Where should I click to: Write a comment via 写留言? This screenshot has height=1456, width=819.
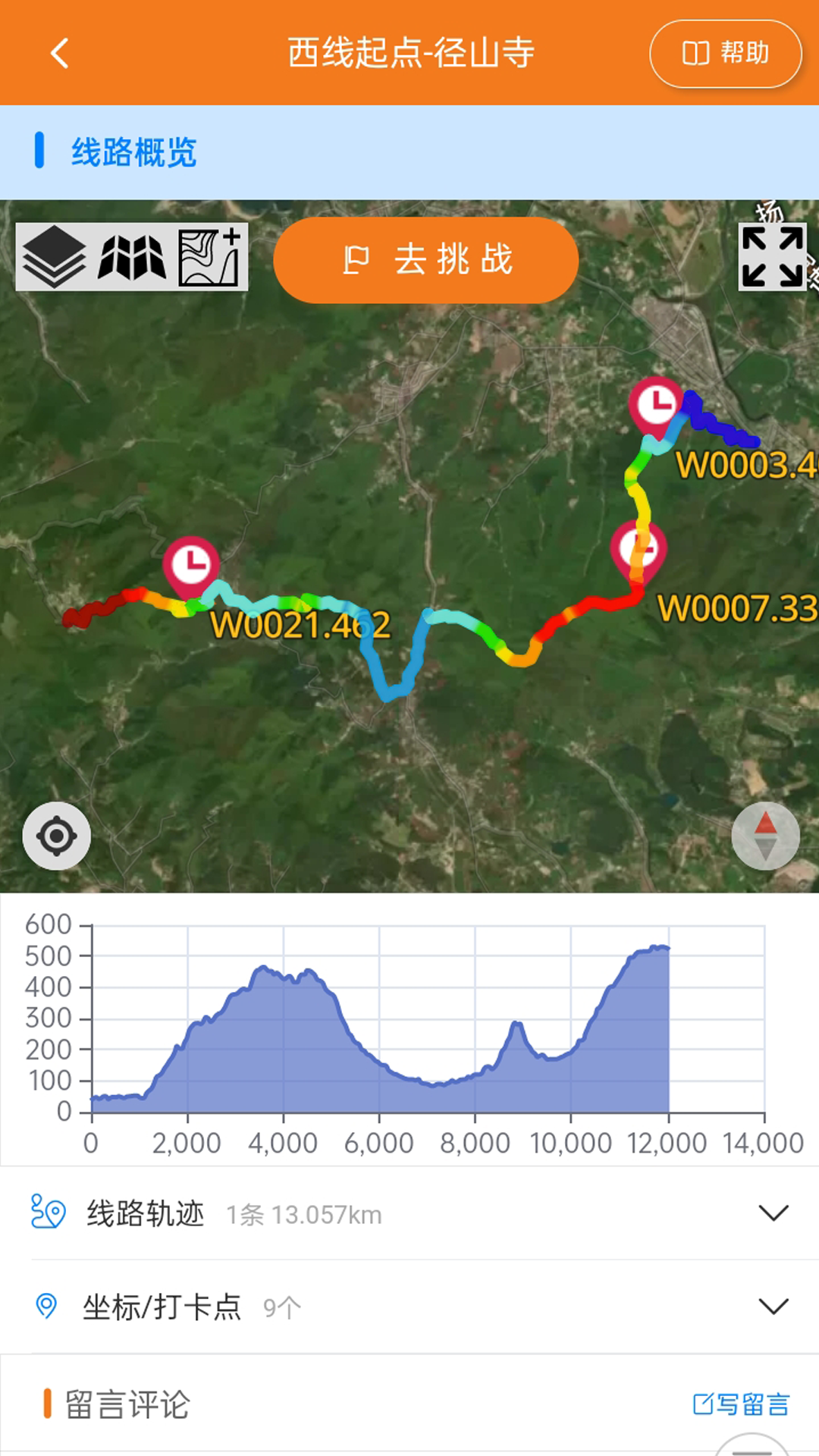pyautogui.click(x=741, y=1404)
